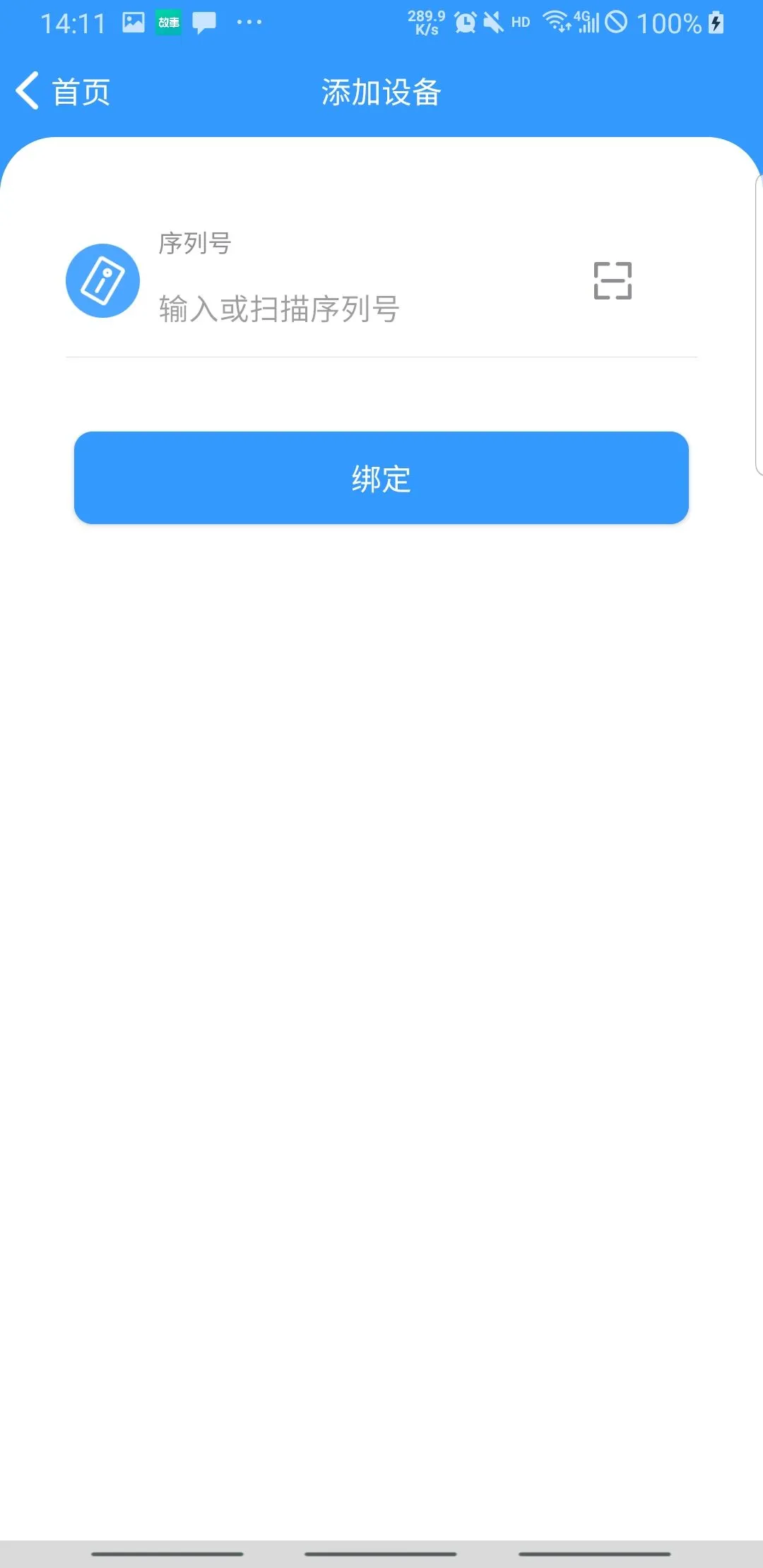
Task: Tap the 绑定 button
Action: point(381,478)
